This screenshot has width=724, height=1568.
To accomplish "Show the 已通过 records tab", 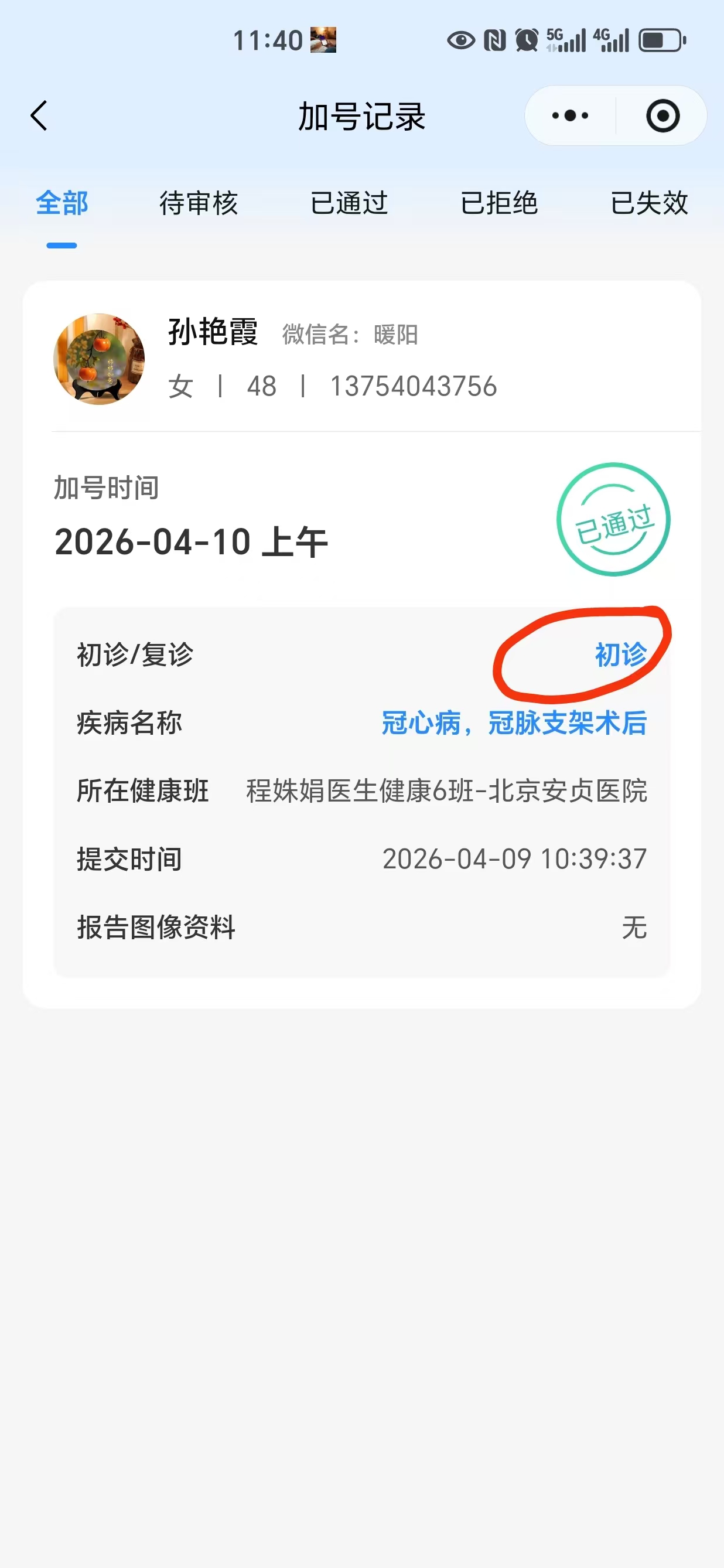I will pos(349,203).
